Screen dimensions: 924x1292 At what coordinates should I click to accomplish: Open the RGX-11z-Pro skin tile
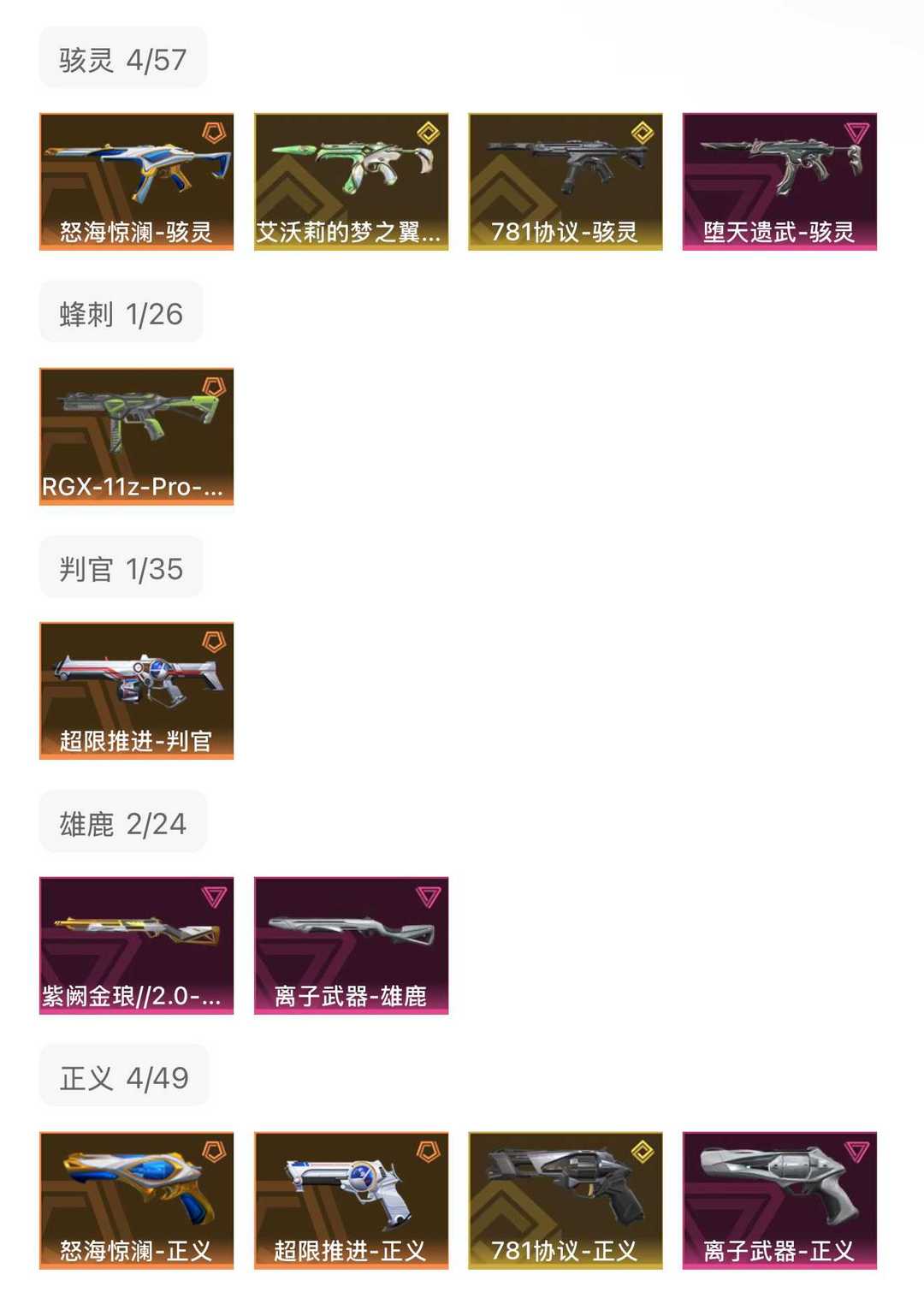point(137,436)
